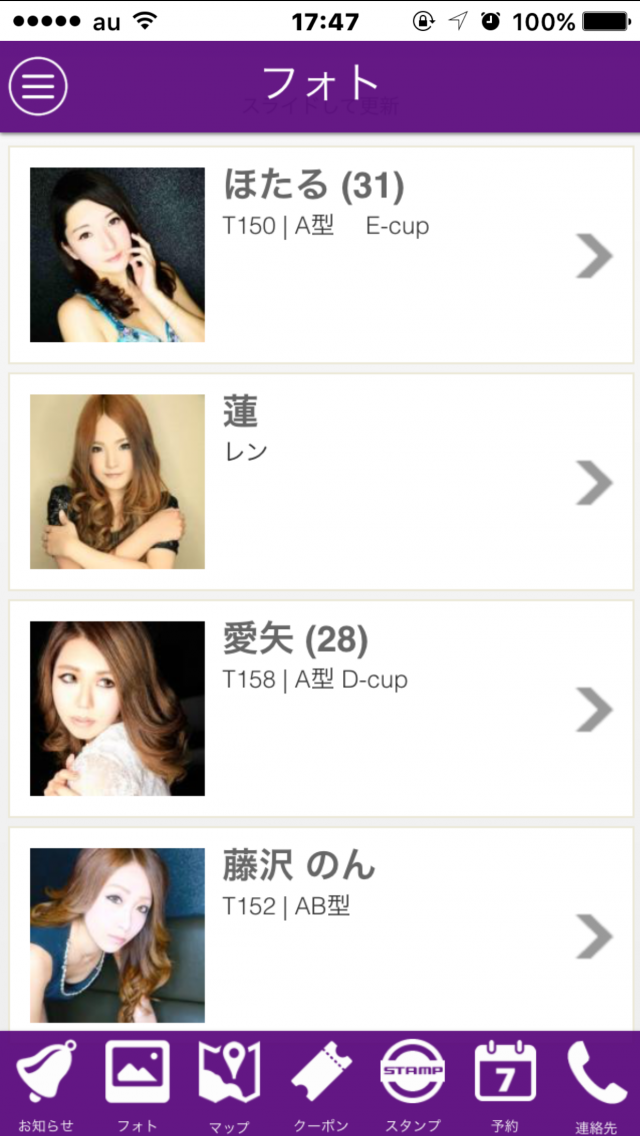Switch to the お知らせ tab
This screenshot has height=1136, width=640.
pyautogui.click(x=46, y=1085)
